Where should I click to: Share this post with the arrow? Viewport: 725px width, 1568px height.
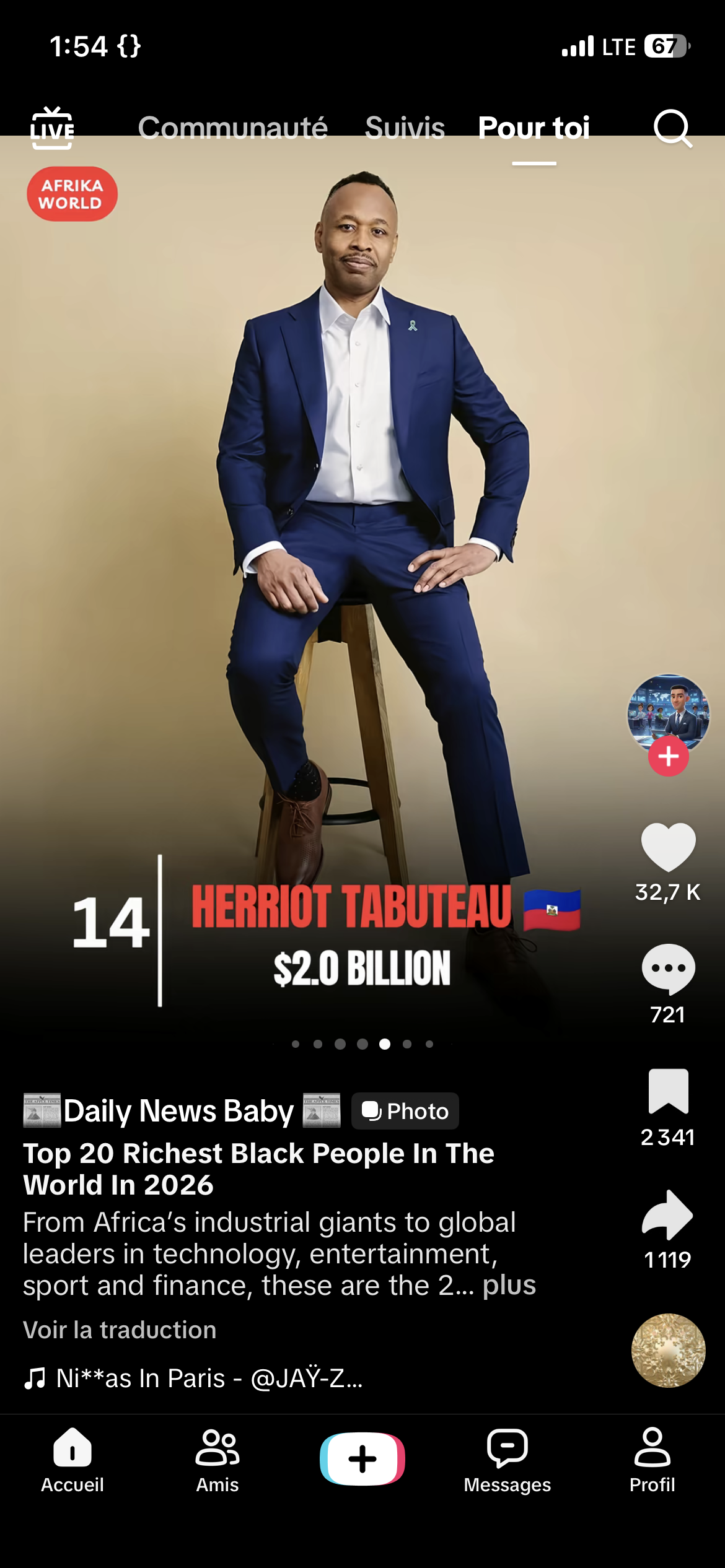pos(667,1214)
